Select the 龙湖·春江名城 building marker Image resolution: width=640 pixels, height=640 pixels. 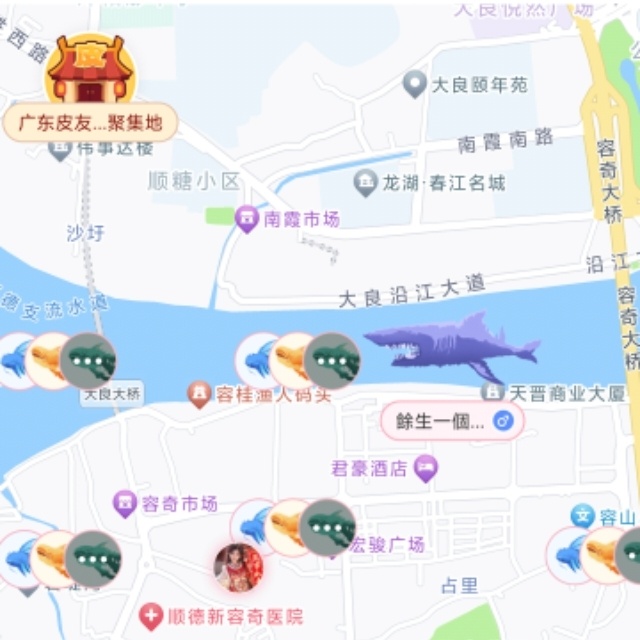pos(366,183)
